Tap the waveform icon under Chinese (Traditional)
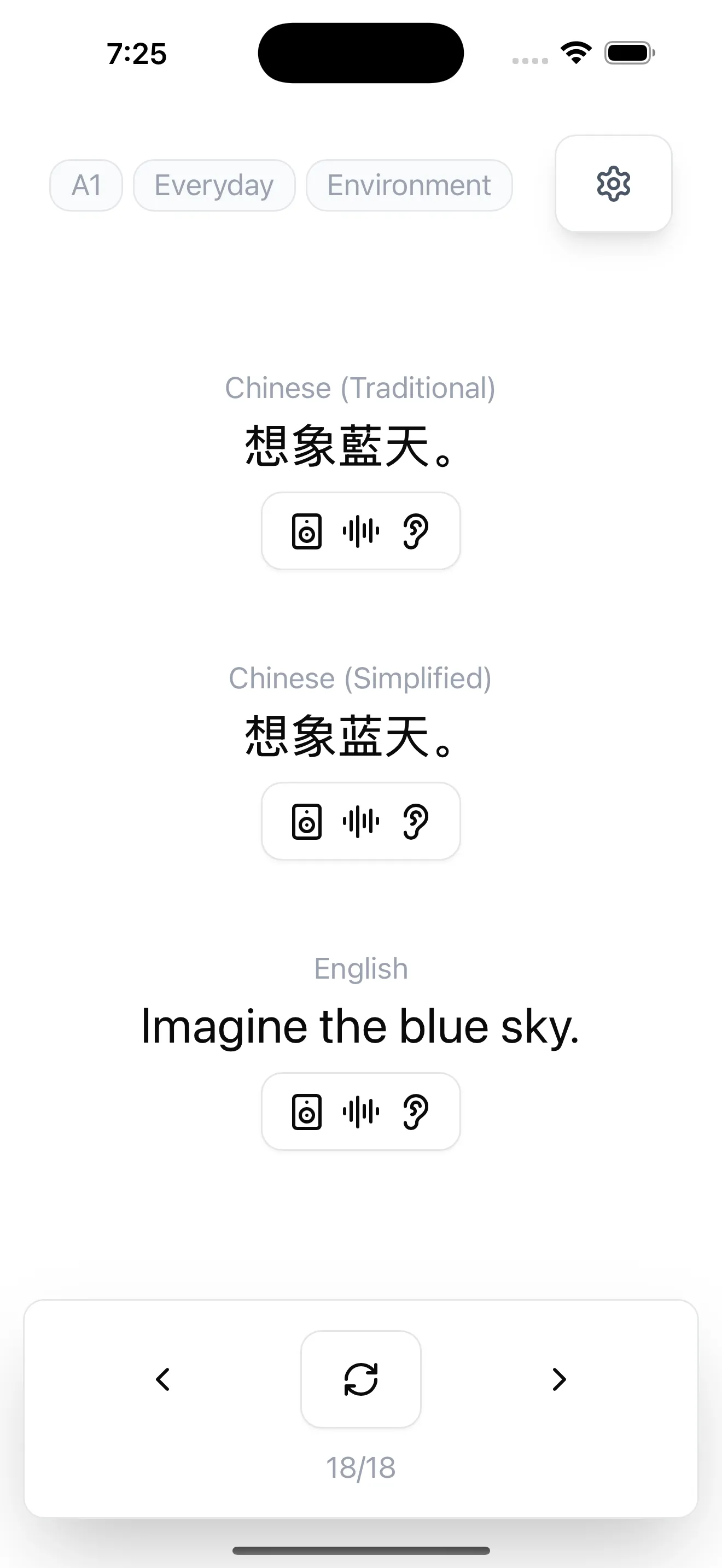Image resolution: width=722 pixels, height=1568 pixels. [361, 531]
